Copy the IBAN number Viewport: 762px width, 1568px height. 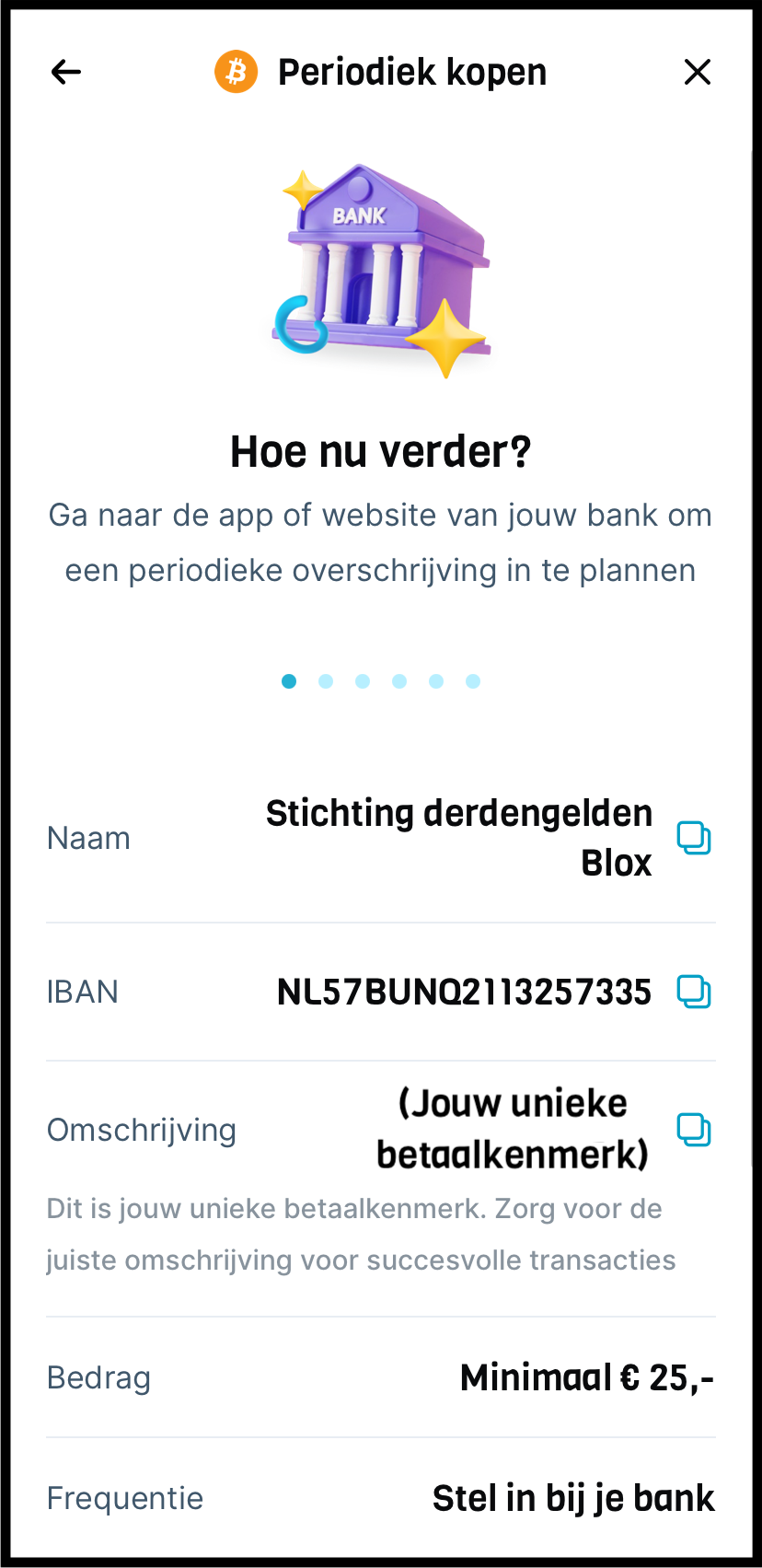694,992
